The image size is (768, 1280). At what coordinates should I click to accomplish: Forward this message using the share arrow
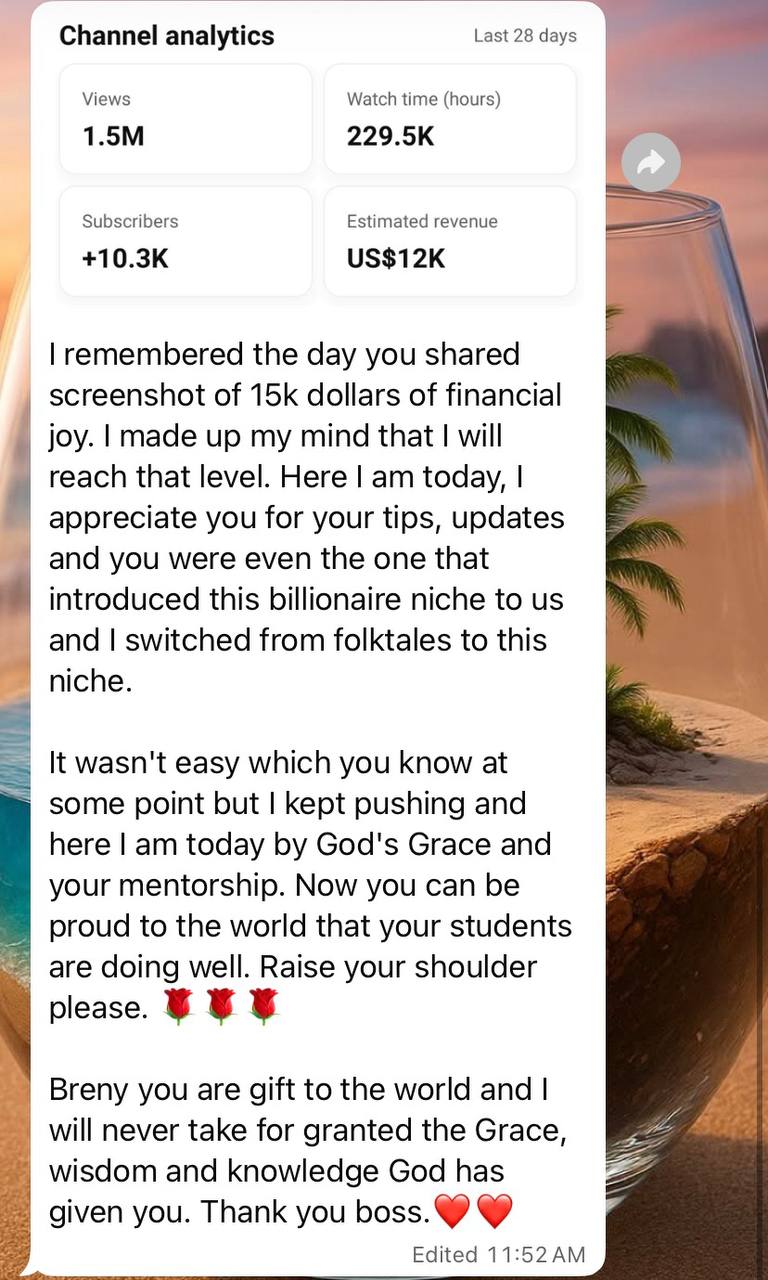pyautogui.click(x=651, y=162)
